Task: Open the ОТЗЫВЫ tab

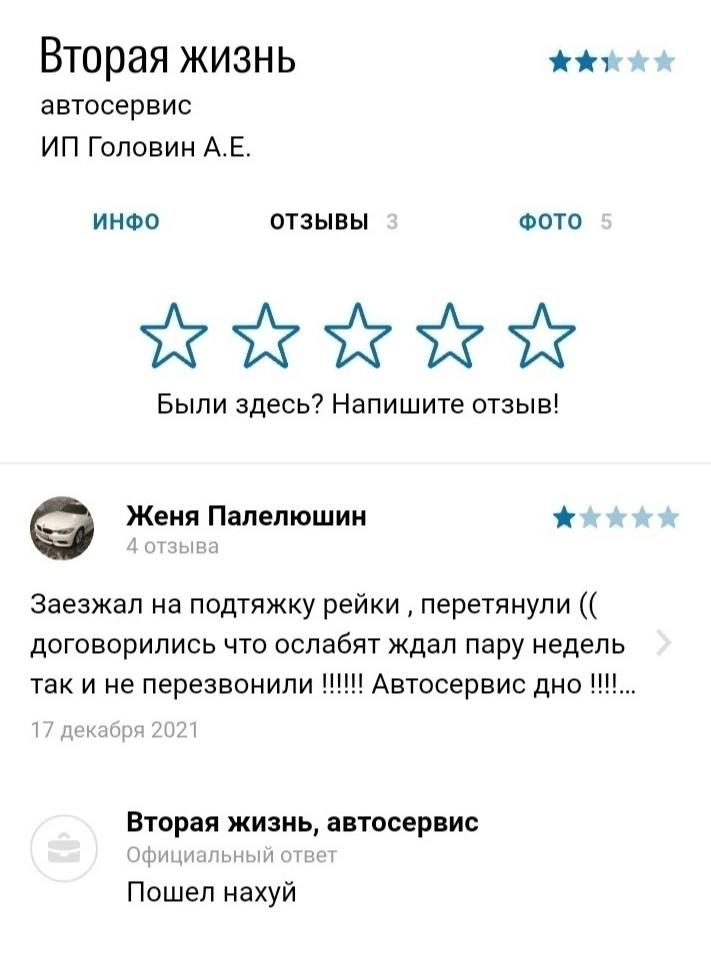Action: point(319,222)
